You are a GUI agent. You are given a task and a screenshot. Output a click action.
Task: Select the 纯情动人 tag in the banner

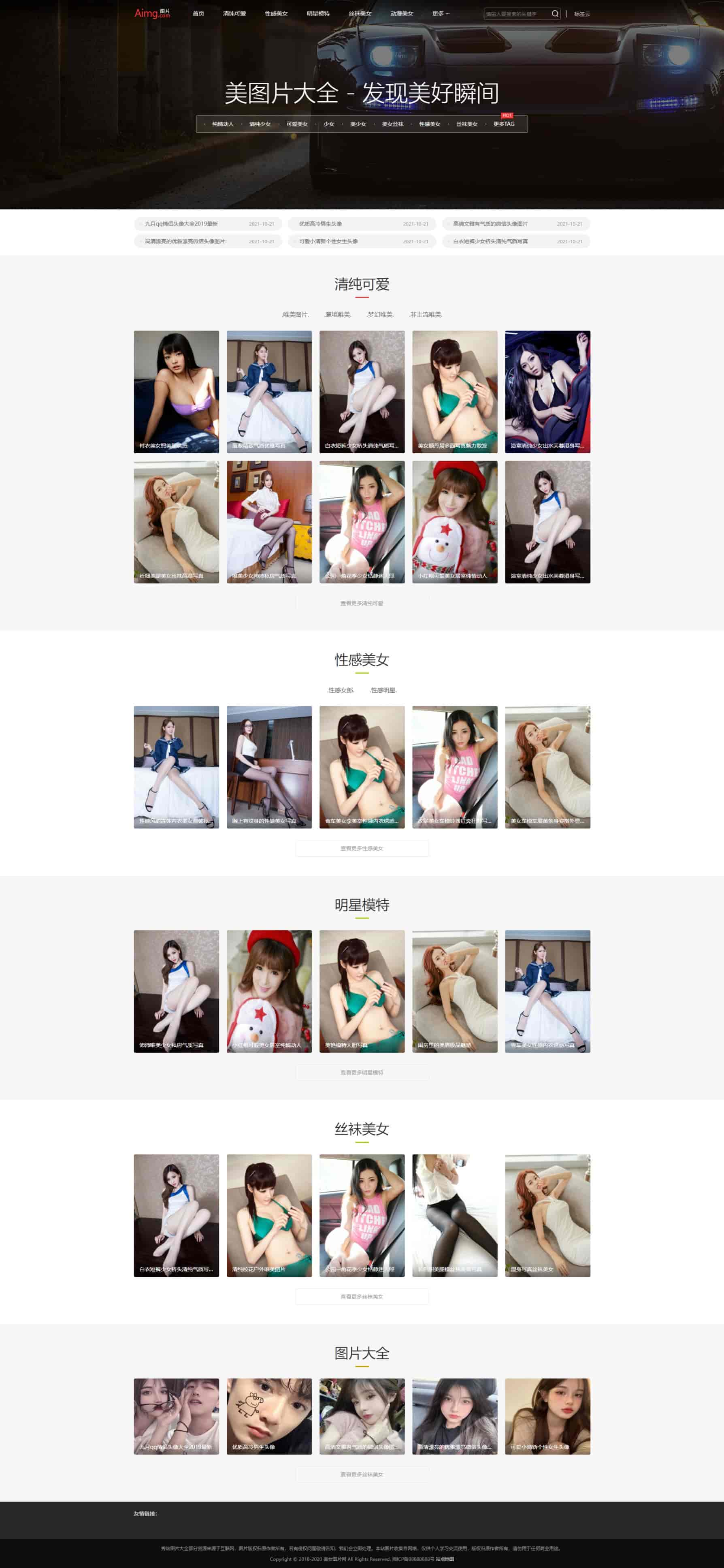tap(223, 124)
